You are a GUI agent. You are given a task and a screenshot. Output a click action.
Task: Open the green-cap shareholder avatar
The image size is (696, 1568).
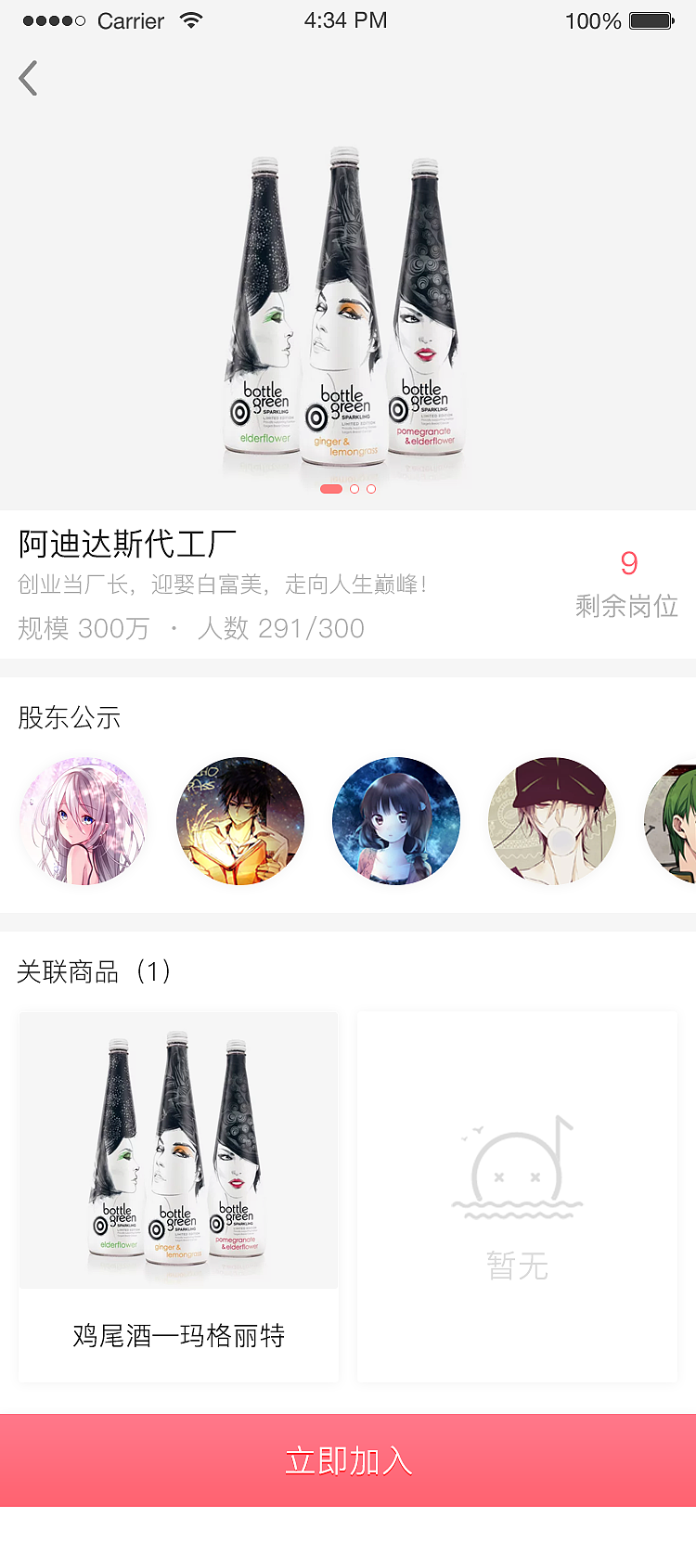coord(552,820)
